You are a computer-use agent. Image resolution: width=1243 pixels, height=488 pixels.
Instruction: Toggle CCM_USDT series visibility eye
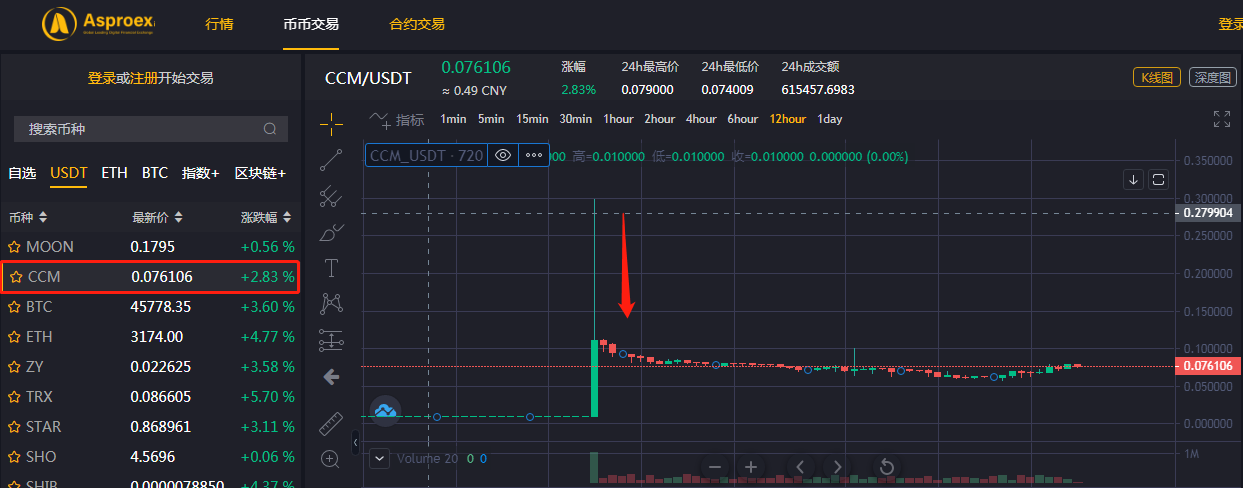tap(503, 156)
